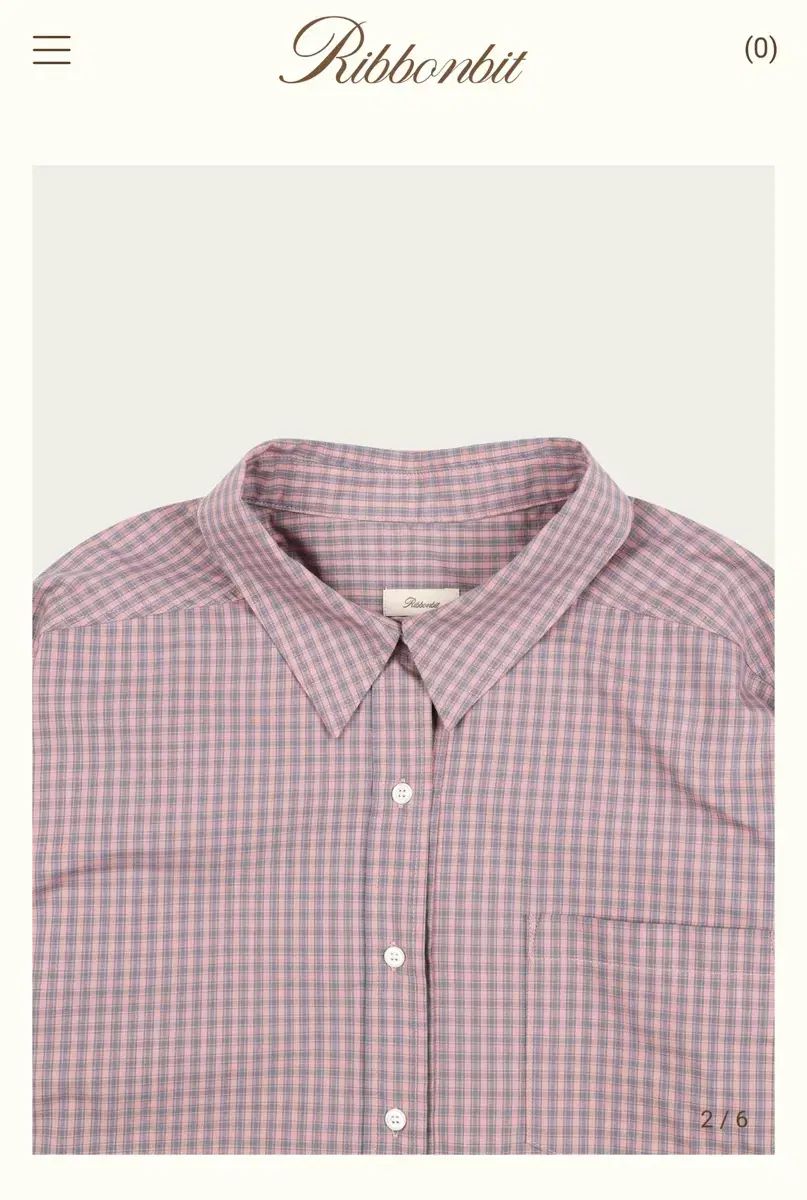Screen dimensions: 807x1200
Task: Go to Ribbonbit home via logo
Action: pyautogui.click(x=402, y=51)
